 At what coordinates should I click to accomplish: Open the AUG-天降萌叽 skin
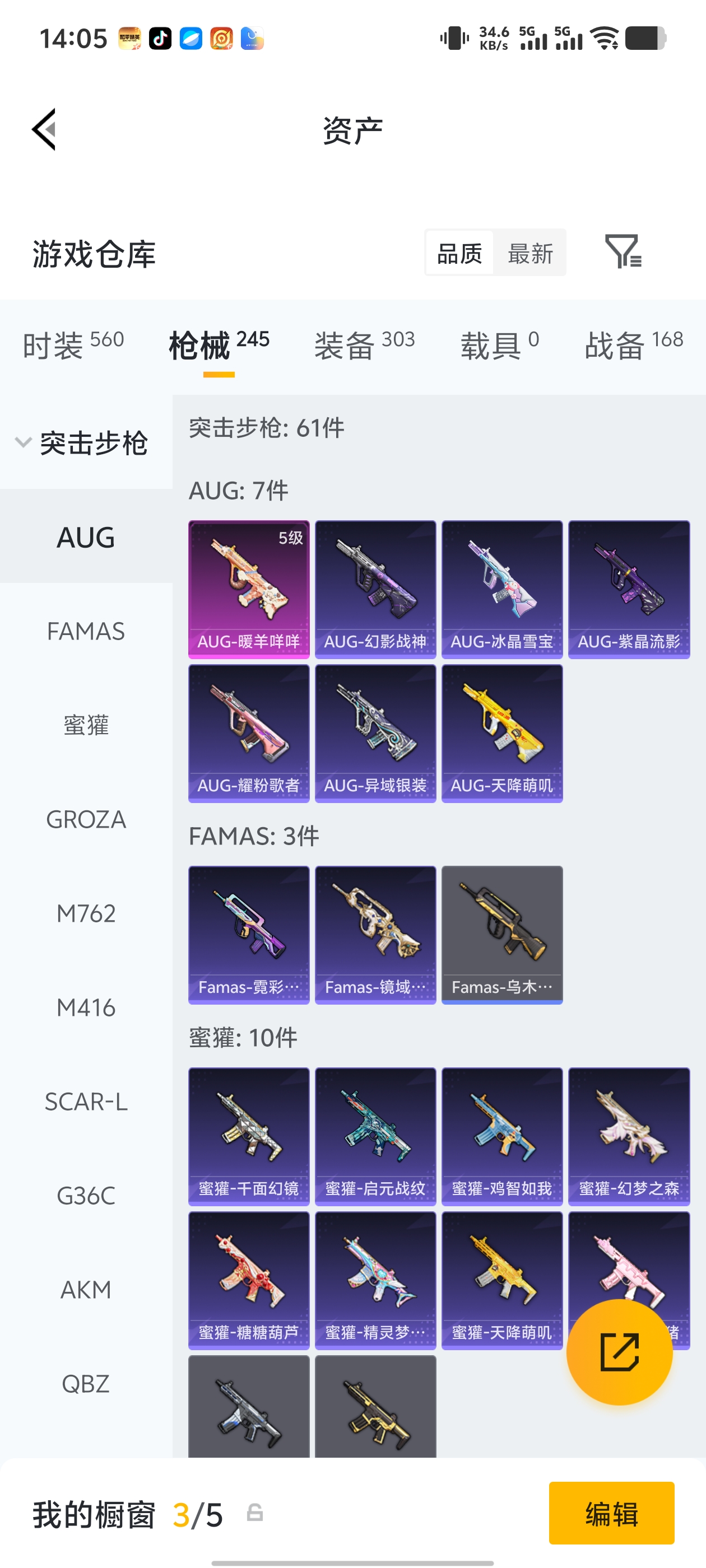(502, 734)
